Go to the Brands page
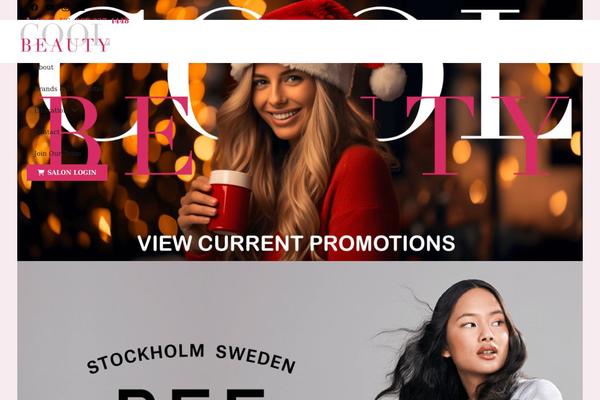The width and height of the screenshot is (600, 400). tap(46, 89)
